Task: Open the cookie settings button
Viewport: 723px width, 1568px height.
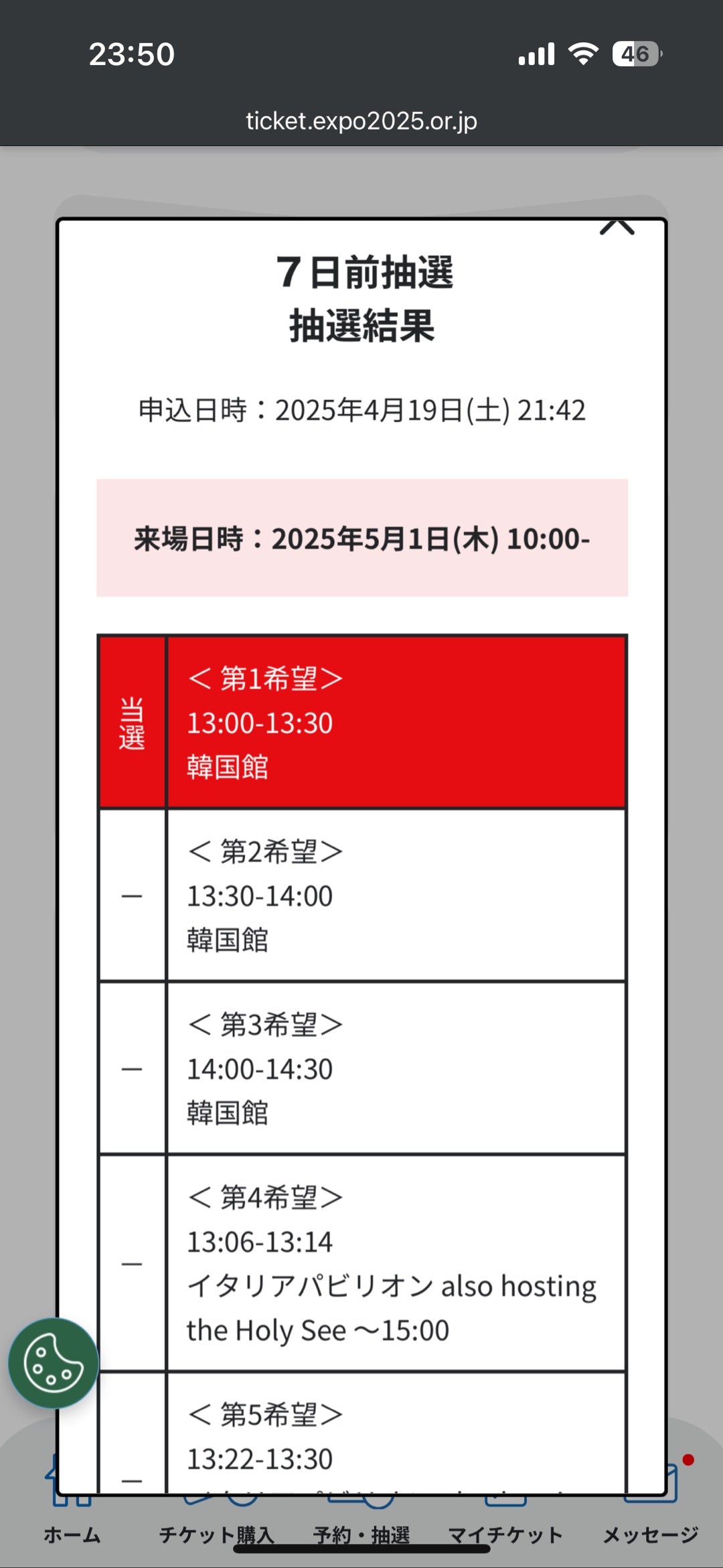Action: pos(54,1363)
